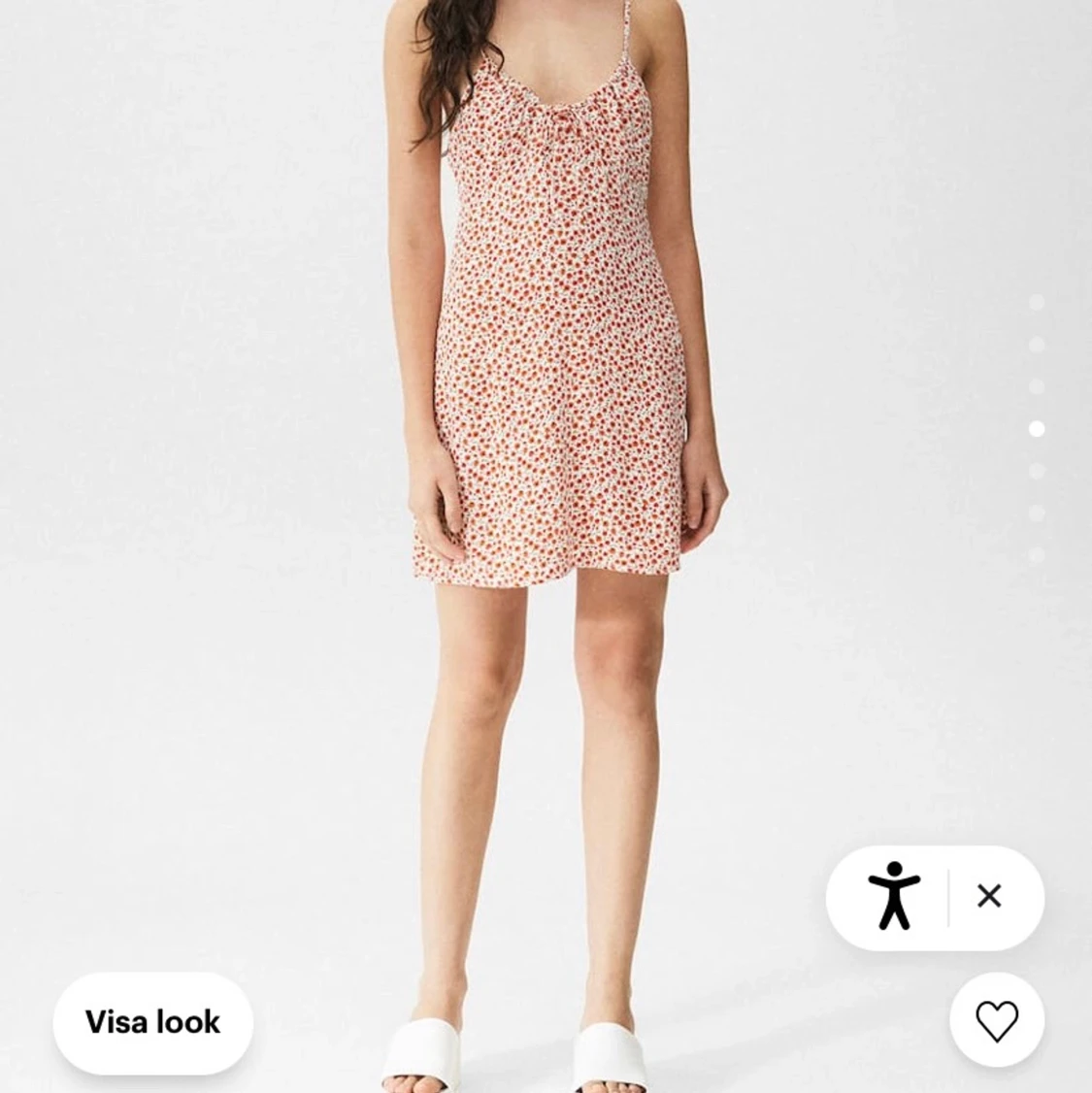Tap the X to dismiss the accessibility pill
Viewport: 1092px width, 1093px height.
989,897
